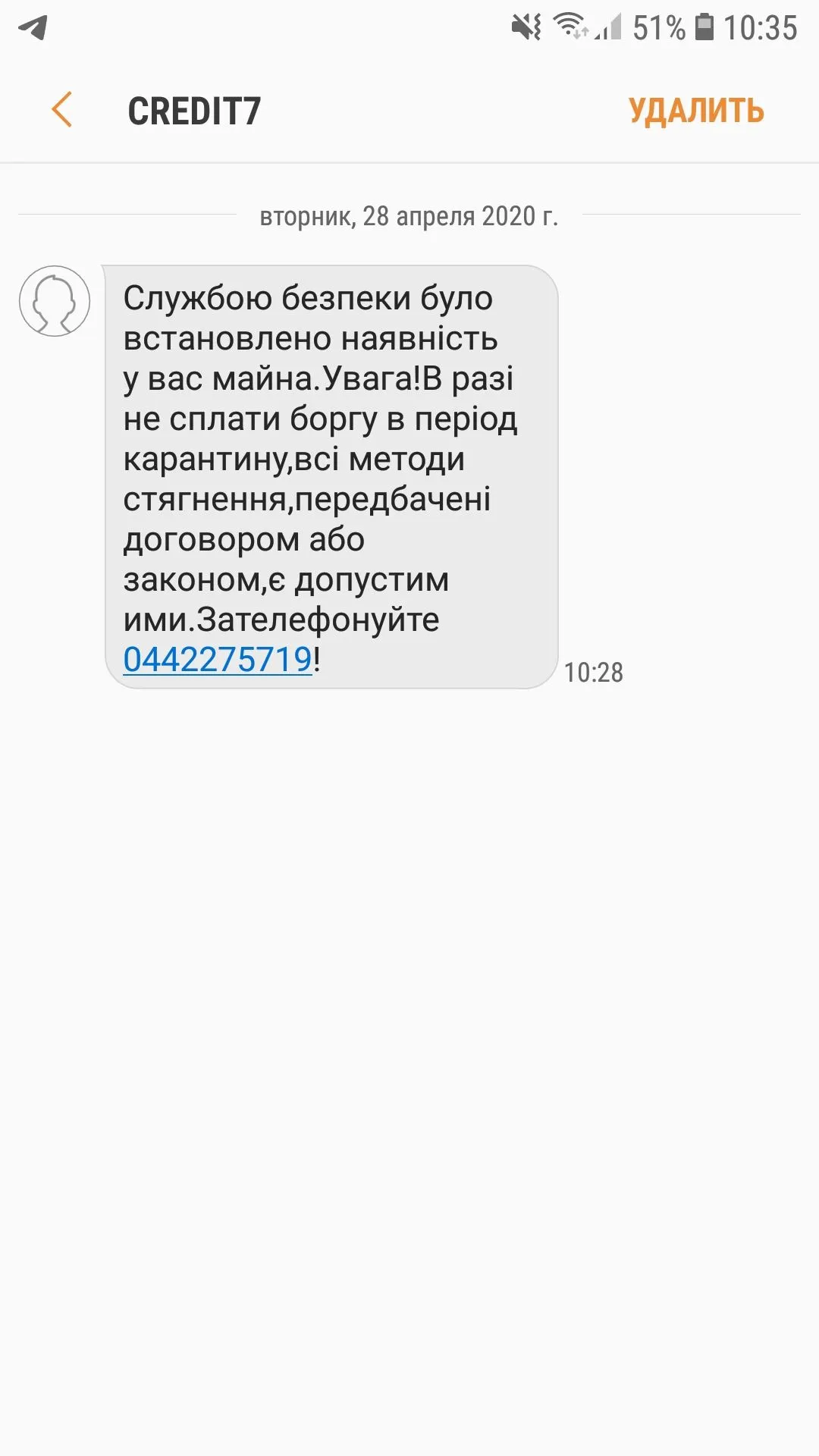Tap УДАЛИТЬ to delete the message
This screenshot has width=819, height=1456.
click(695, 111)
